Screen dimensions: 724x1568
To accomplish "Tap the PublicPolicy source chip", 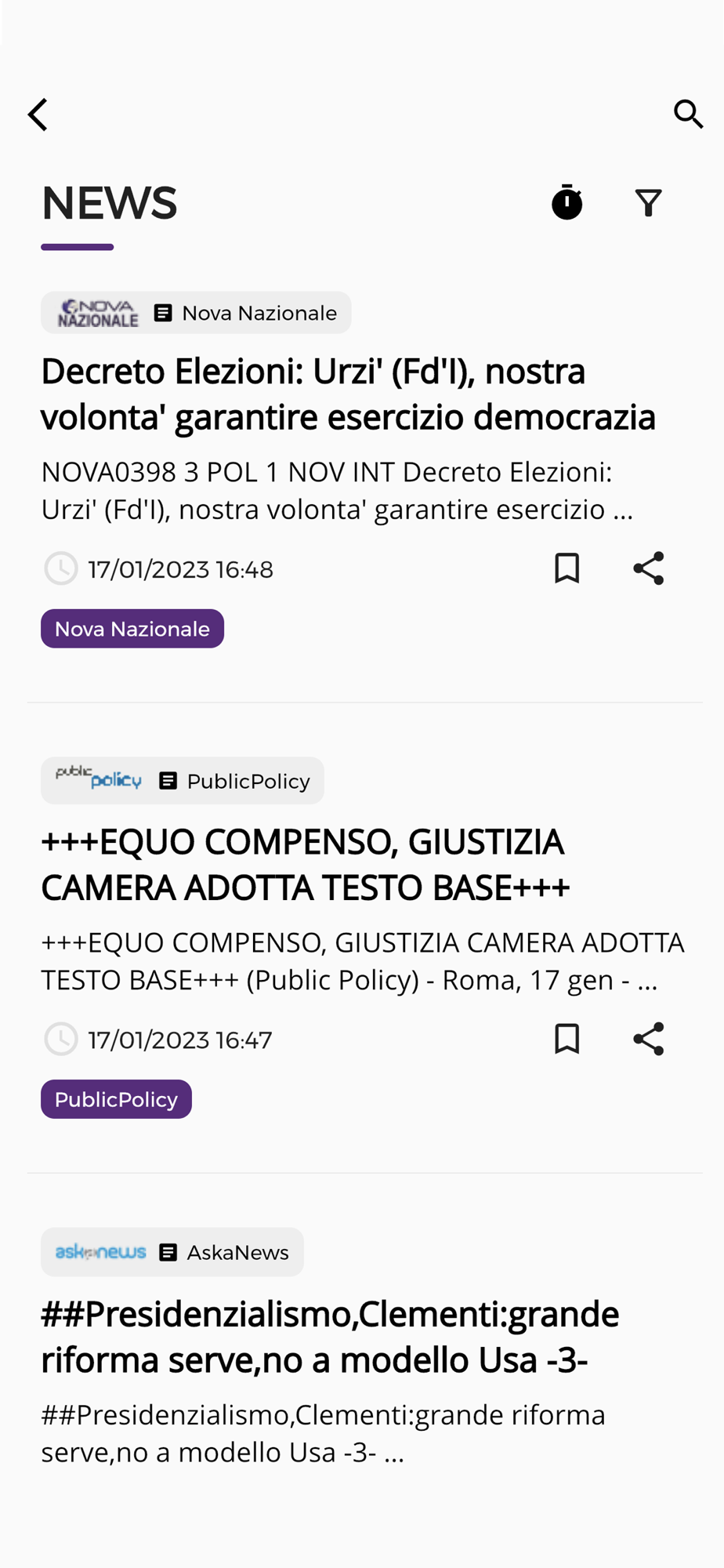I will click(183, 781).
